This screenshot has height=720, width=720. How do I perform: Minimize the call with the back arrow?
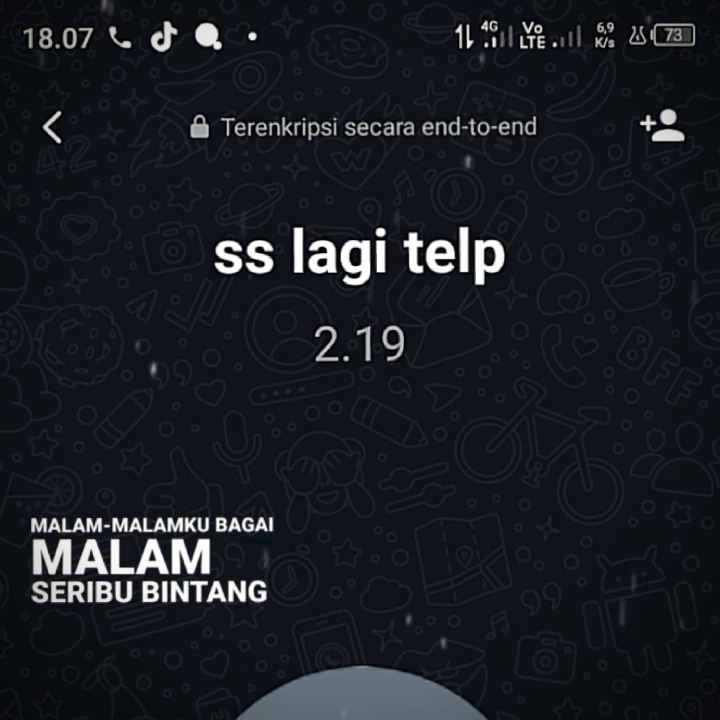coord(52,127)
